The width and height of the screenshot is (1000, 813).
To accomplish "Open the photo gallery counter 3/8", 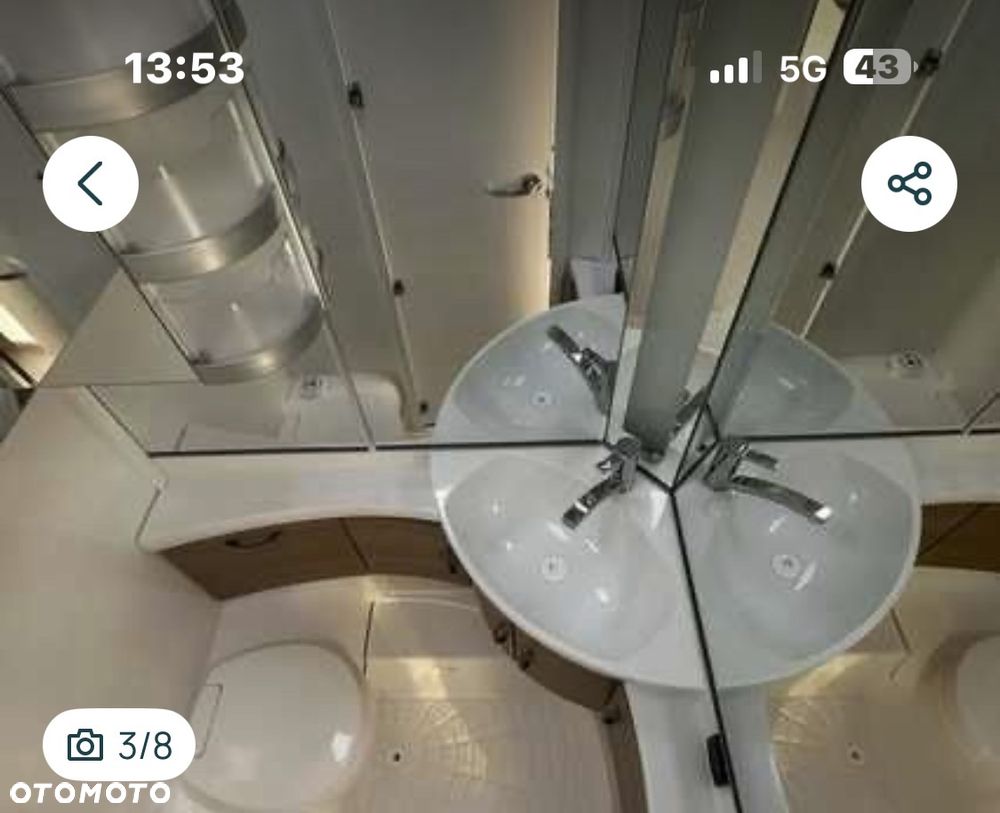I will (x=119, y=745).
